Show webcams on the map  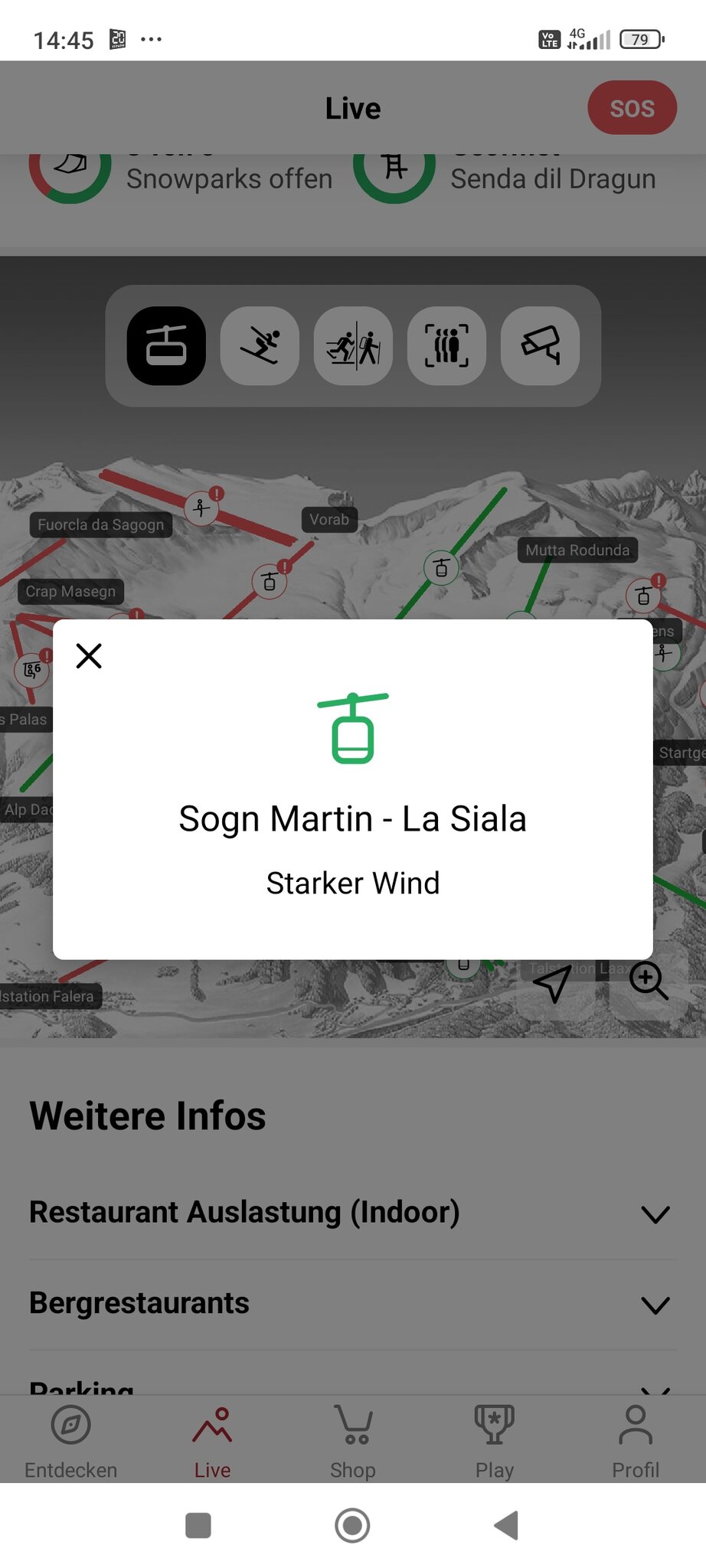coord(540,346)
